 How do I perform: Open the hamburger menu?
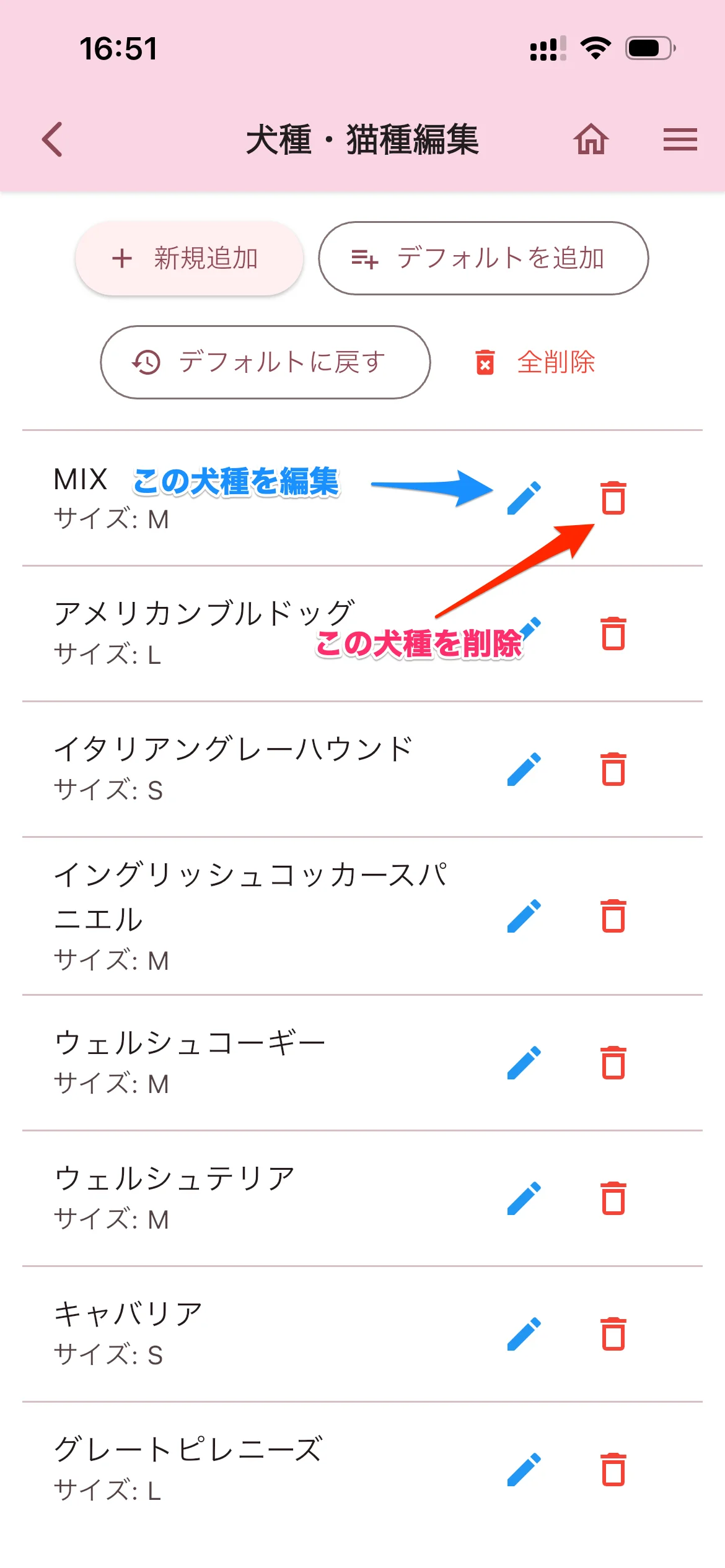click(680, 139)
